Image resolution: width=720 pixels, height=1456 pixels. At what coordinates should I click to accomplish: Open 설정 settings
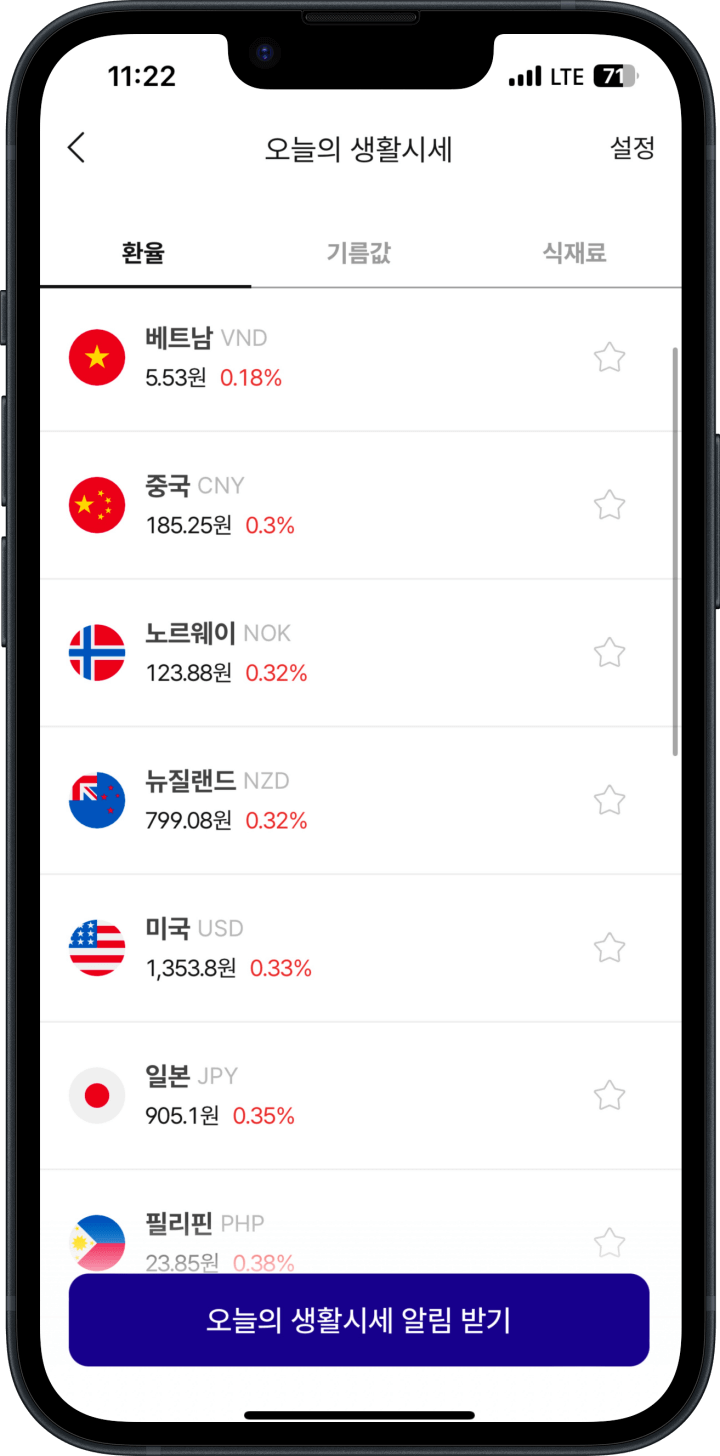(x=632, y=148)
